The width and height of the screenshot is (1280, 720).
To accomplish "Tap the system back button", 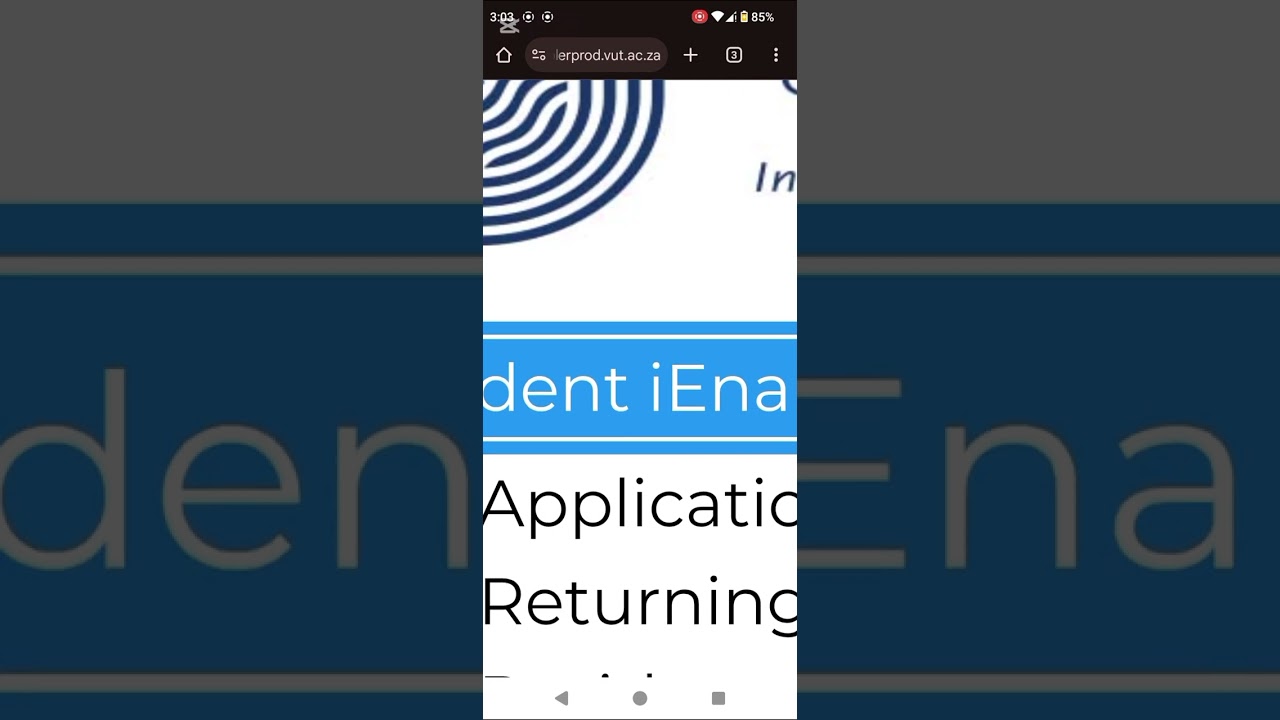I will [x=561, y=698].
